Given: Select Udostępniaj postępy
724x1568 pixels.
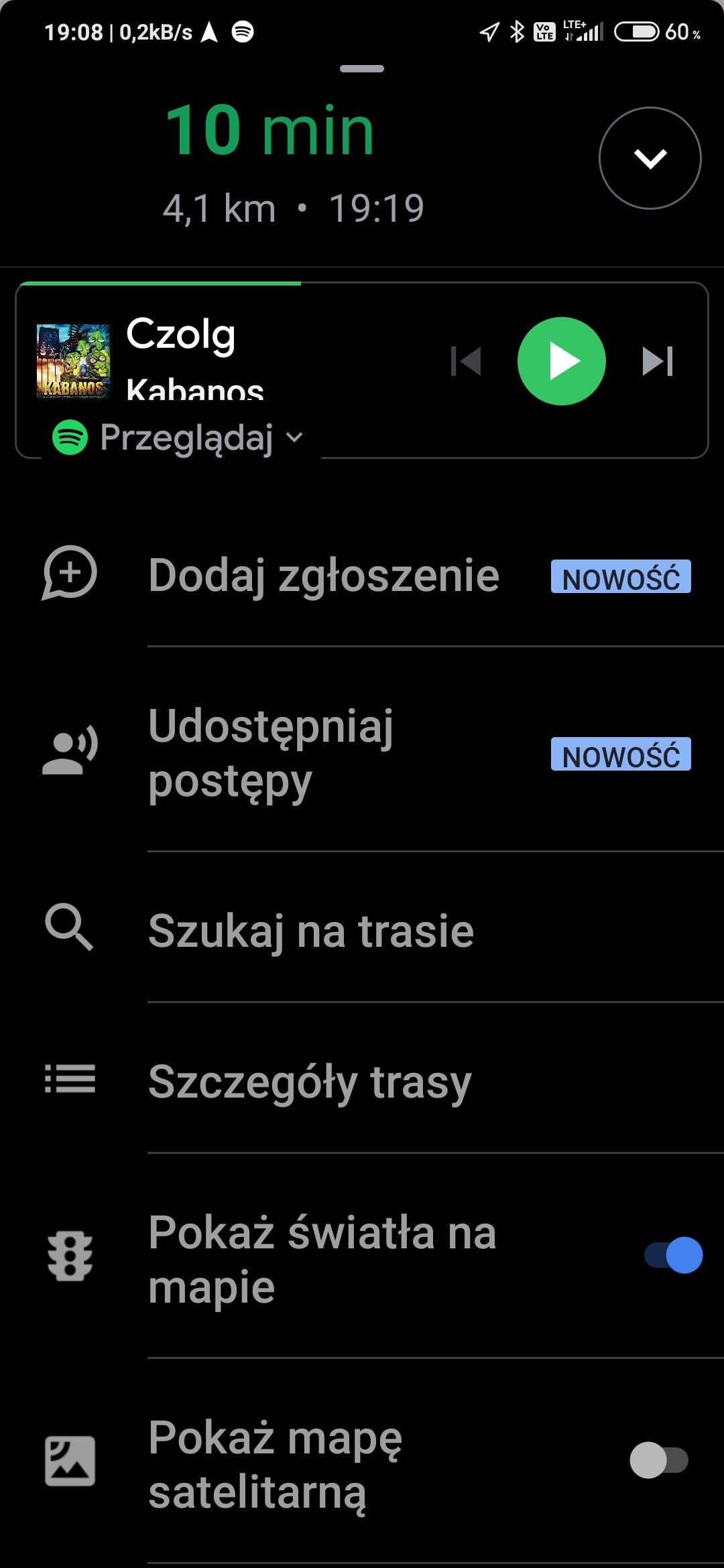Looking at the screenshot, I should 271,753.
